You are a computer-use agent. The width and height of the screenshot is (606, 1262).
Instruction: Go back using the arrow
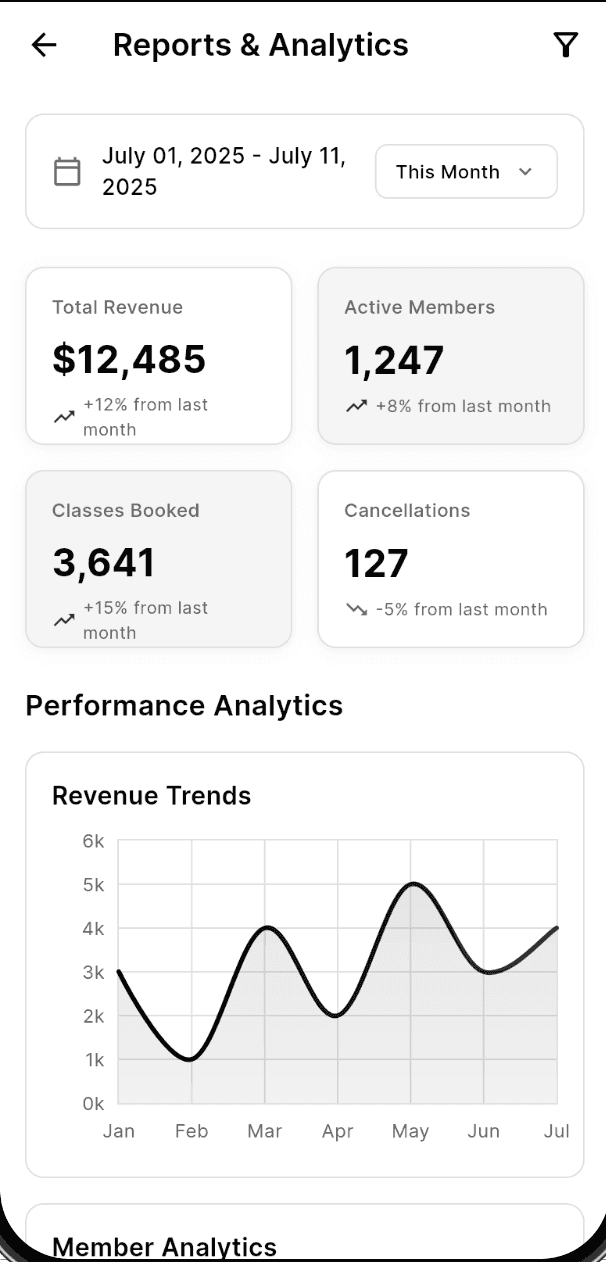click(x=44, y=45)
